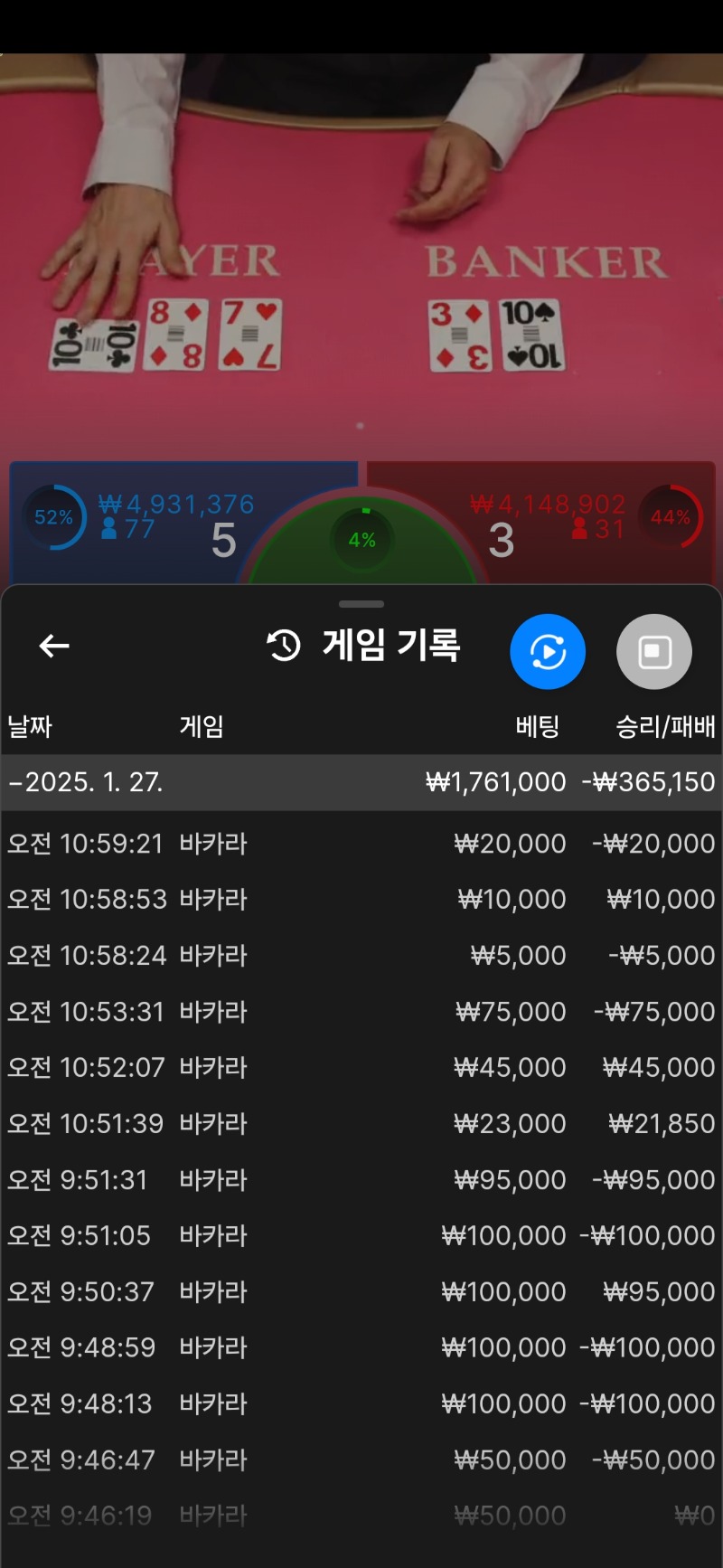This screenshot has width=723, height=1568.
Task: Open the 오전 10:58:53 바카라 record
Action: 361,900
